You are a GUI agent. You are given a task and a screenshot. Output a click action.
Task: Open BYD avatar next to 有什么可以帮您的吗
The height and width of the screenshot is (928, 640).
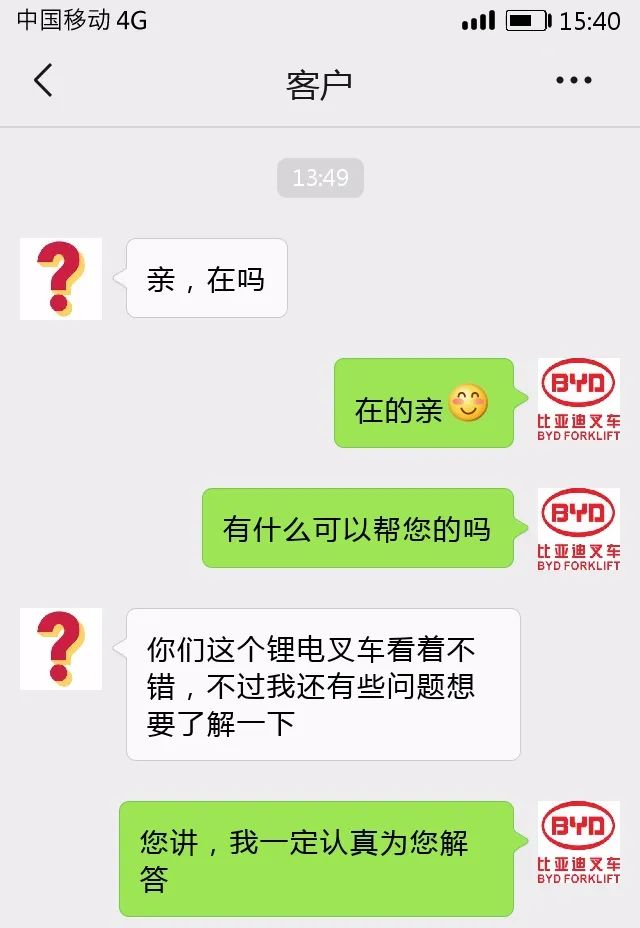click(x=578, y=529)
